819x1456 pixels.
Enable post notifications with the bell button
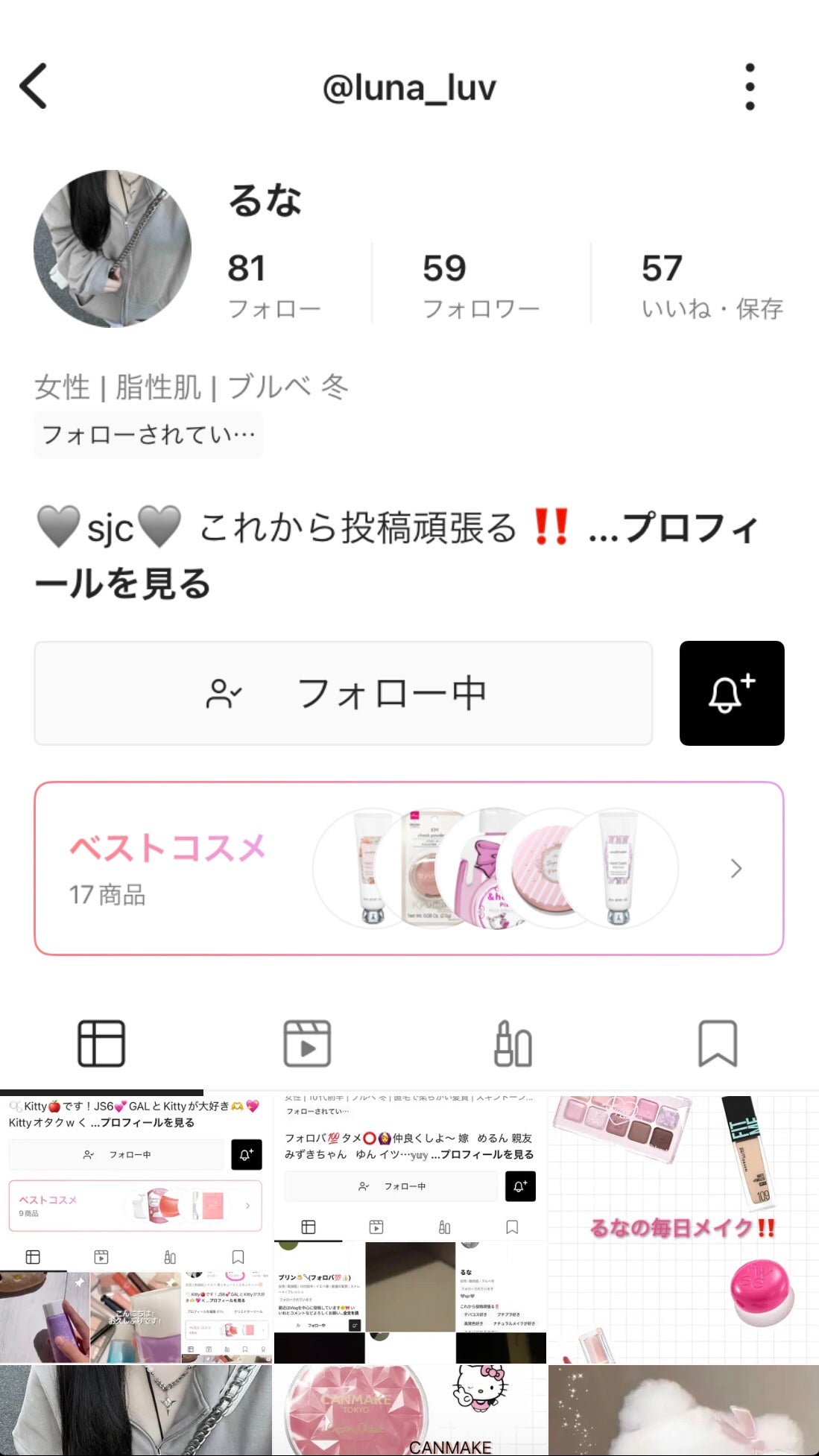pos(731,693)
